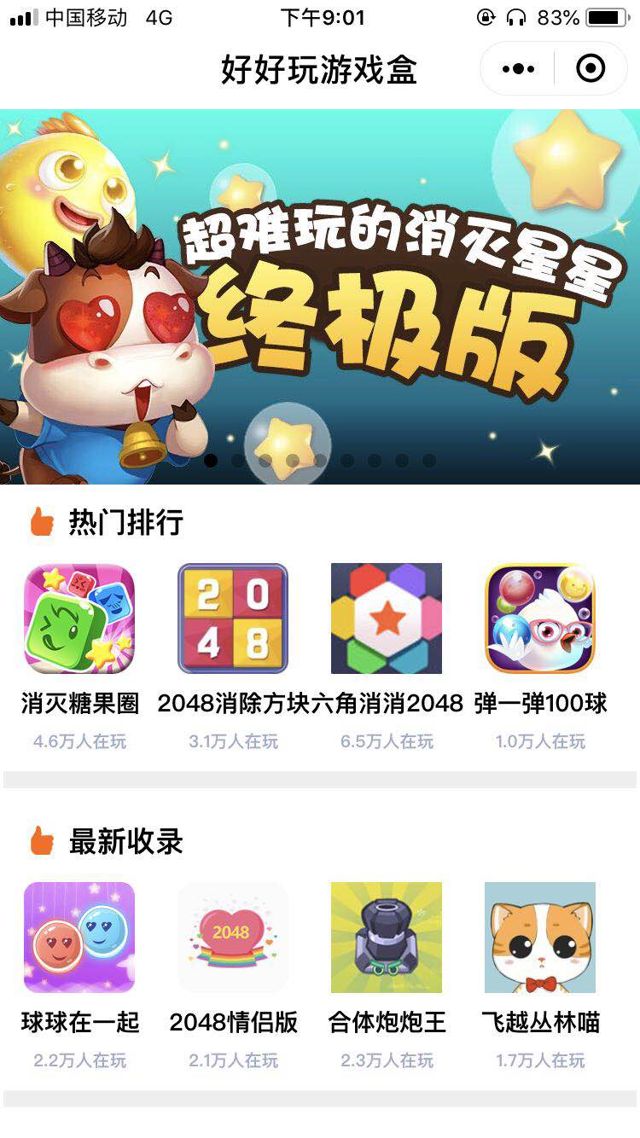The height and width of the screenshot is (1138, 640).
Task: Close the mini program via circle icon
Action: (591, 69)
